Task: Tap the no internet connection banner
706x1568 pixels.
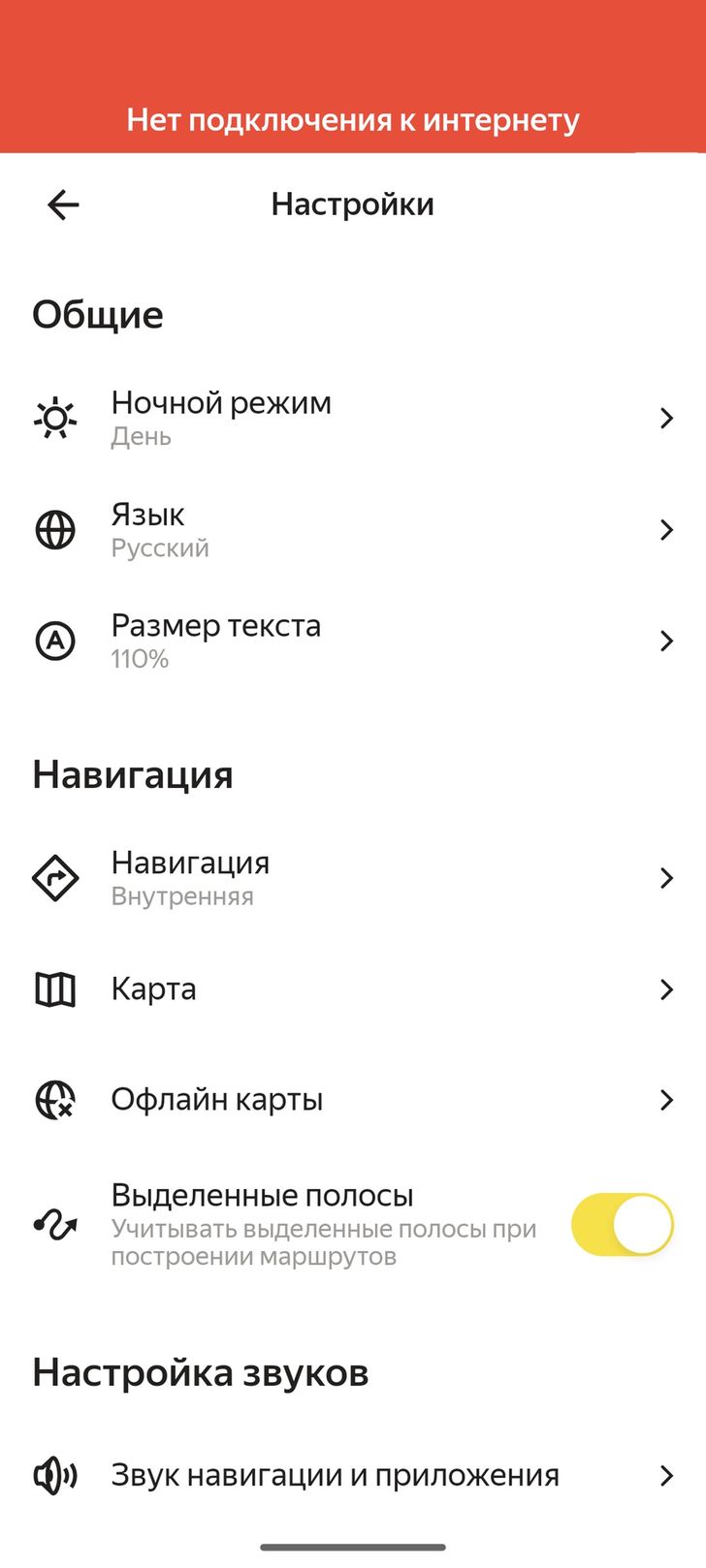Action: click(x=353, y=119)
